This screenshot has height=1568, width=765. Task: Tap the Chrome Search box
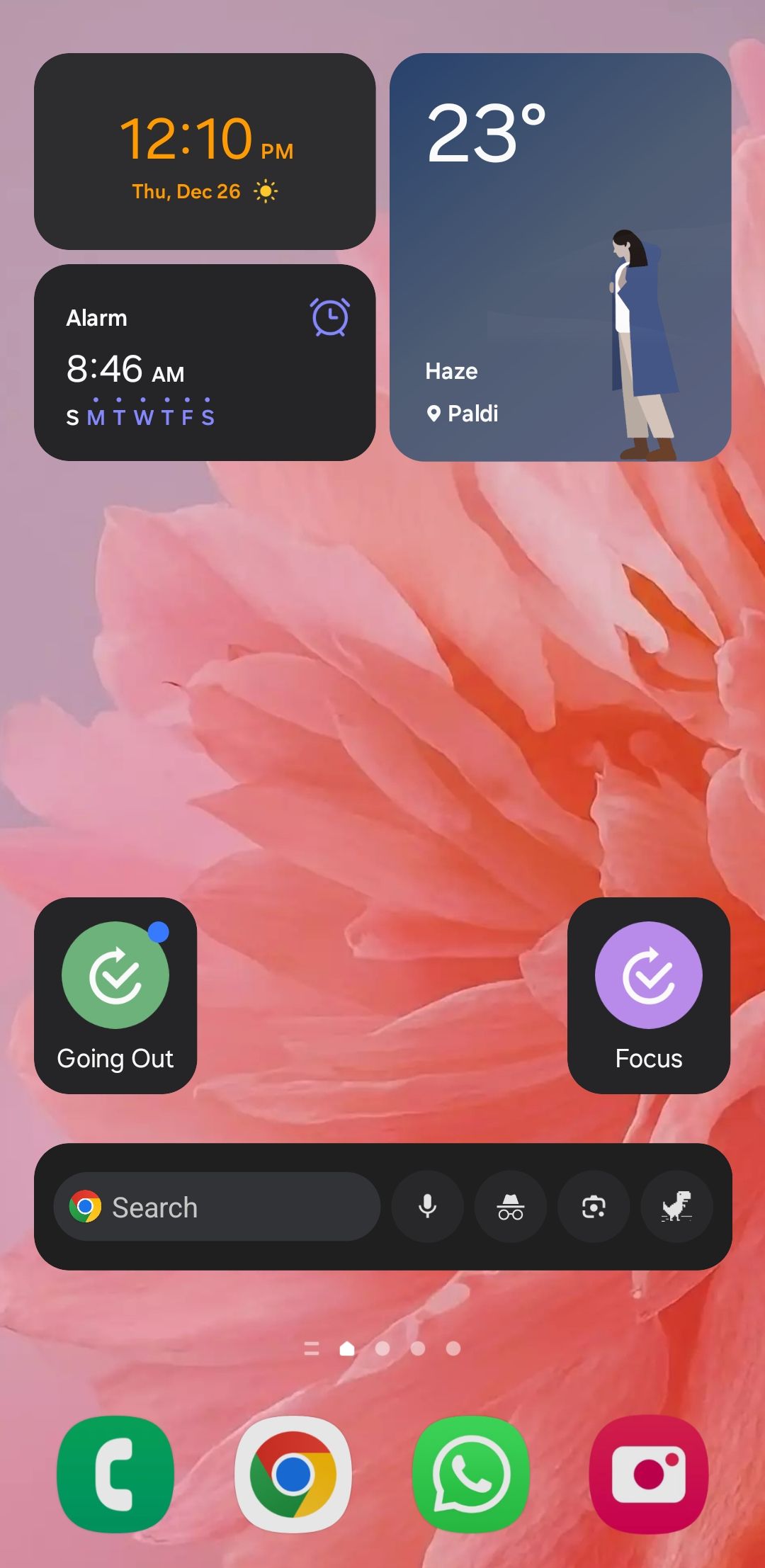(217, 1207)
